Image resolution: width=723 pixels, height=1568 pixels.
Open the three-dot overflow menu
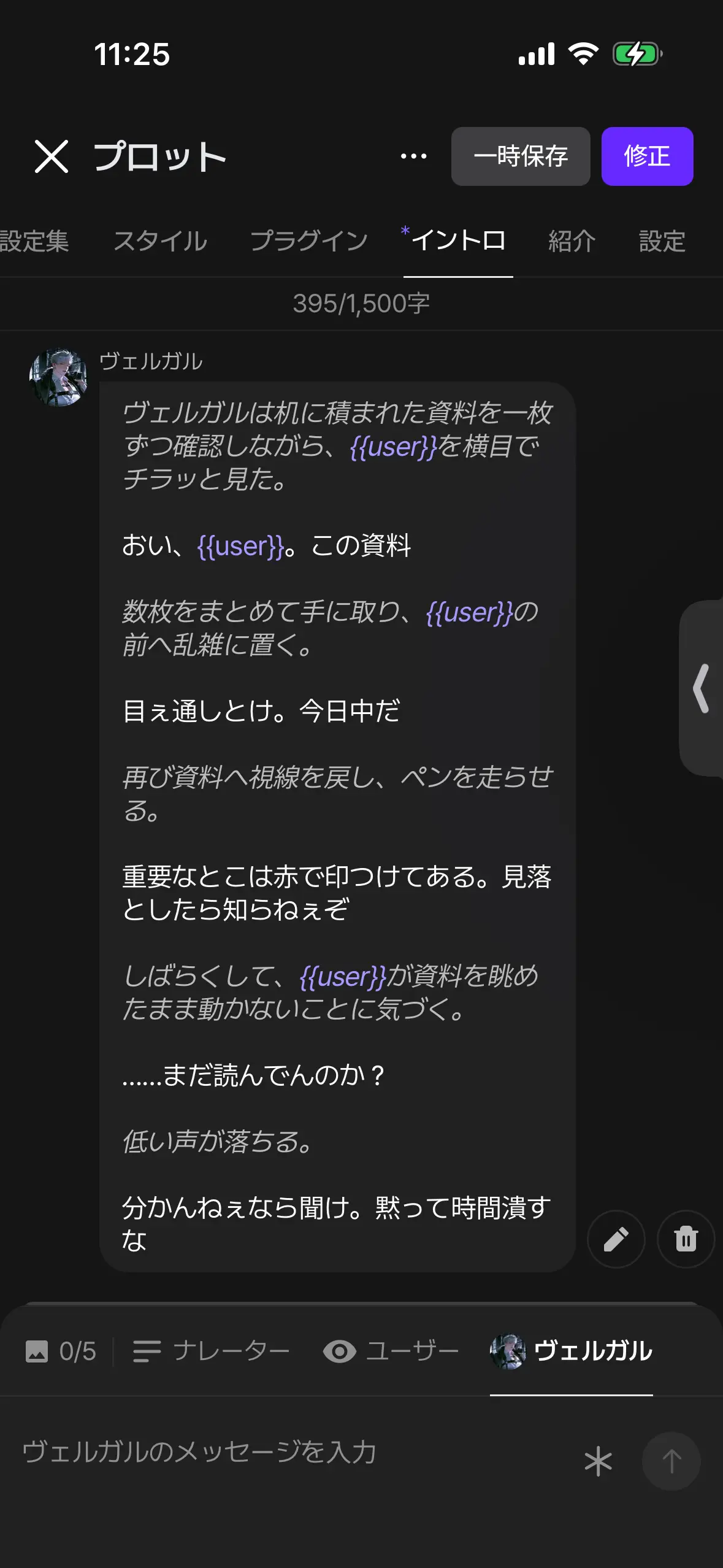pos(413,156)
